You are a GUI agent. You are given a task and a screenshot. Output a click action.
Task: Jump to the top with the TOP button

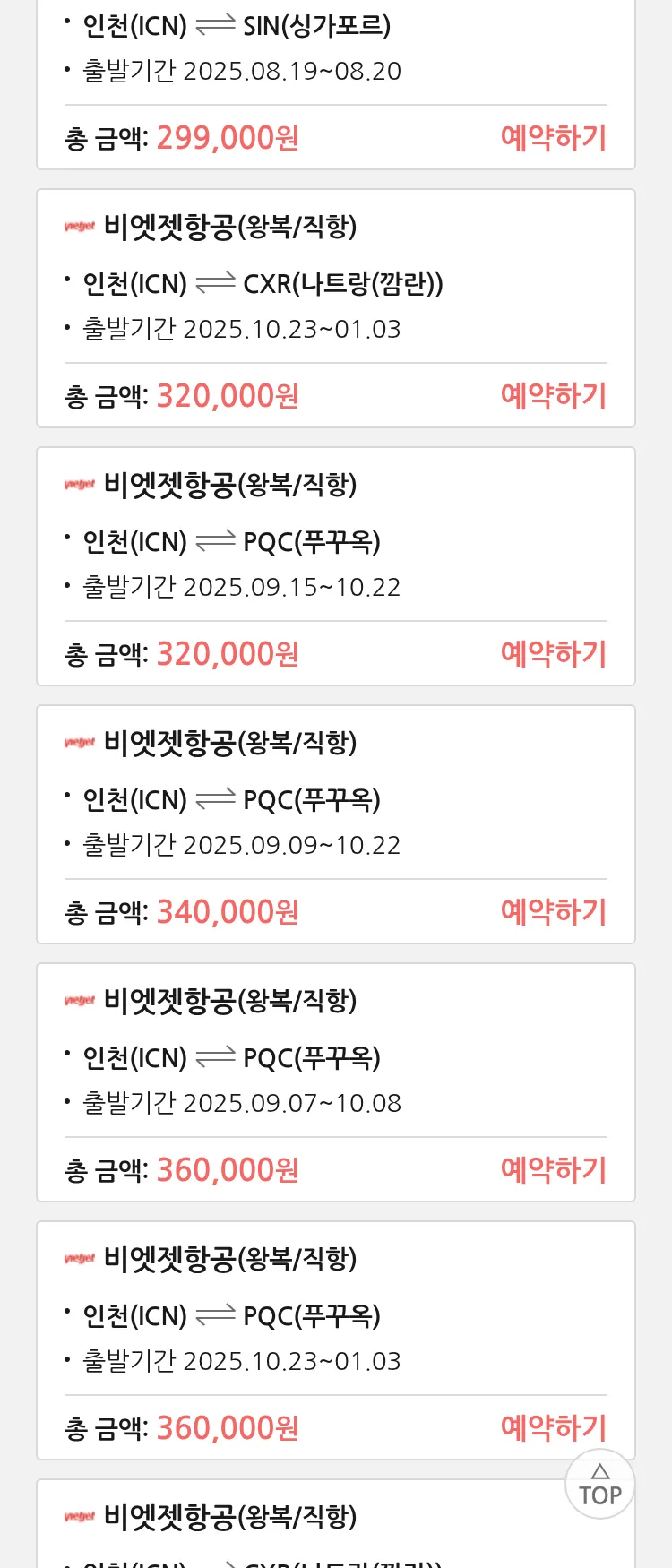[599, 1485]
